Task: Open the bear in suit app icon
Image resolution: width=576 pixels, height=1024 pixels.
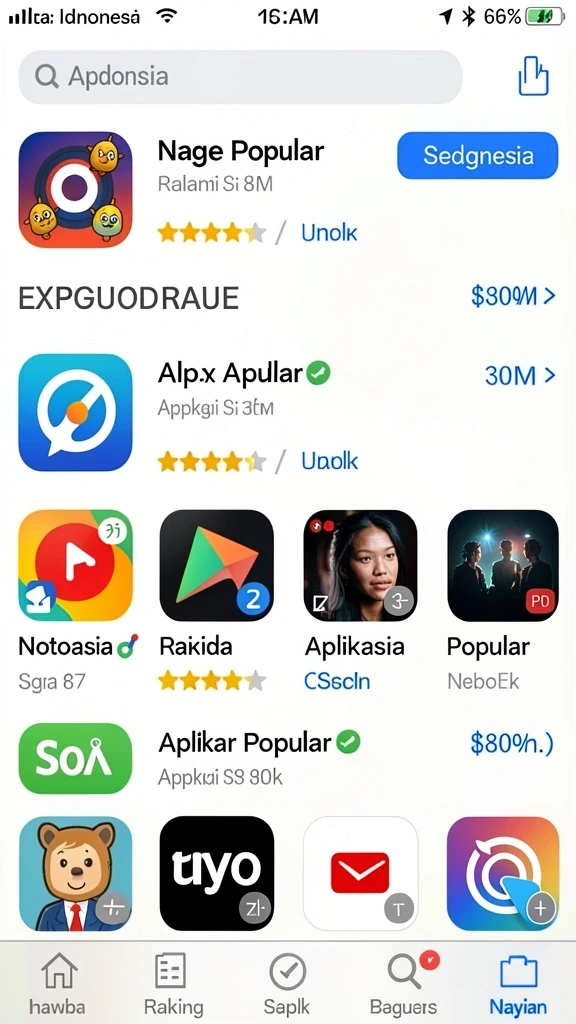Action: pos(76,873)
